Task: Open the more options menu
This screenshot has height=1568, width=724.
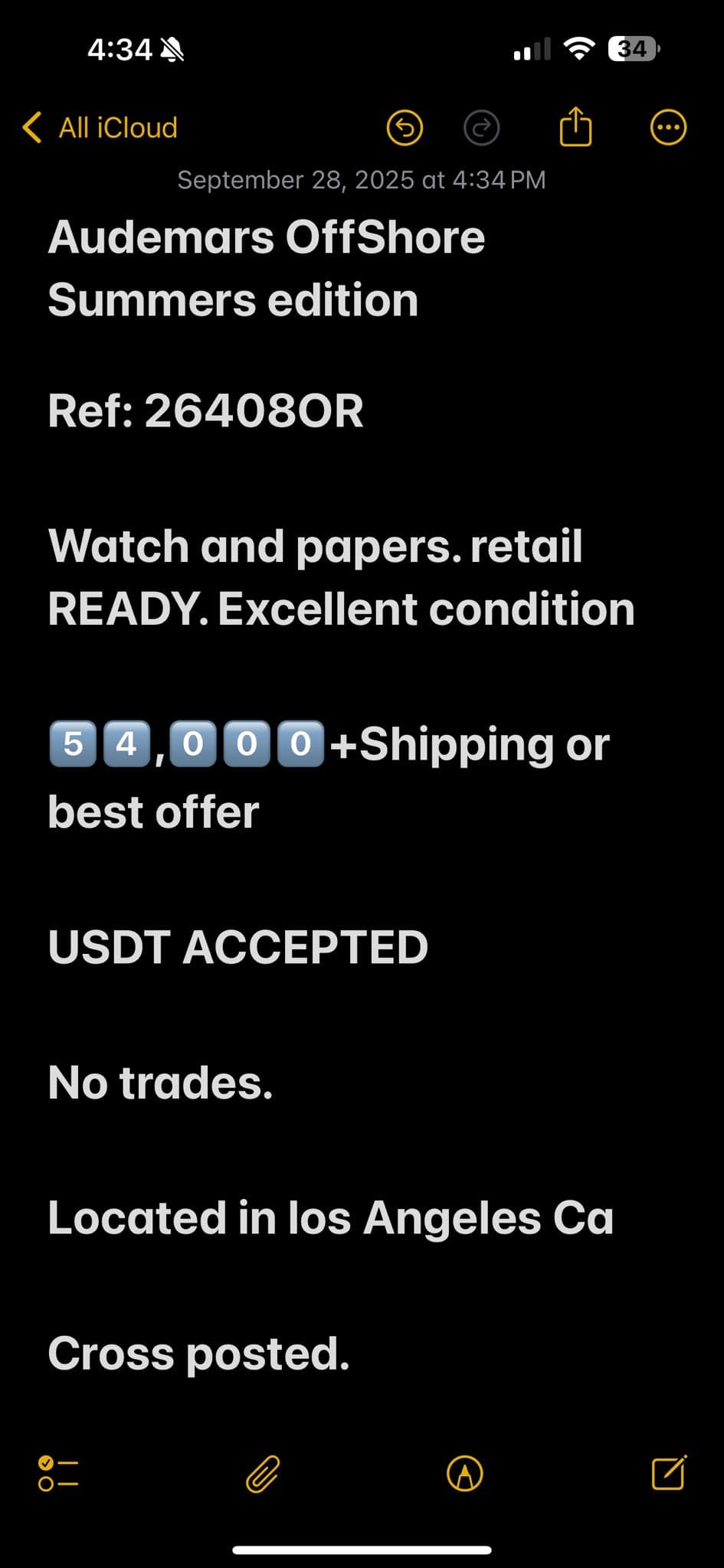Action: click(x=668, y=127)
